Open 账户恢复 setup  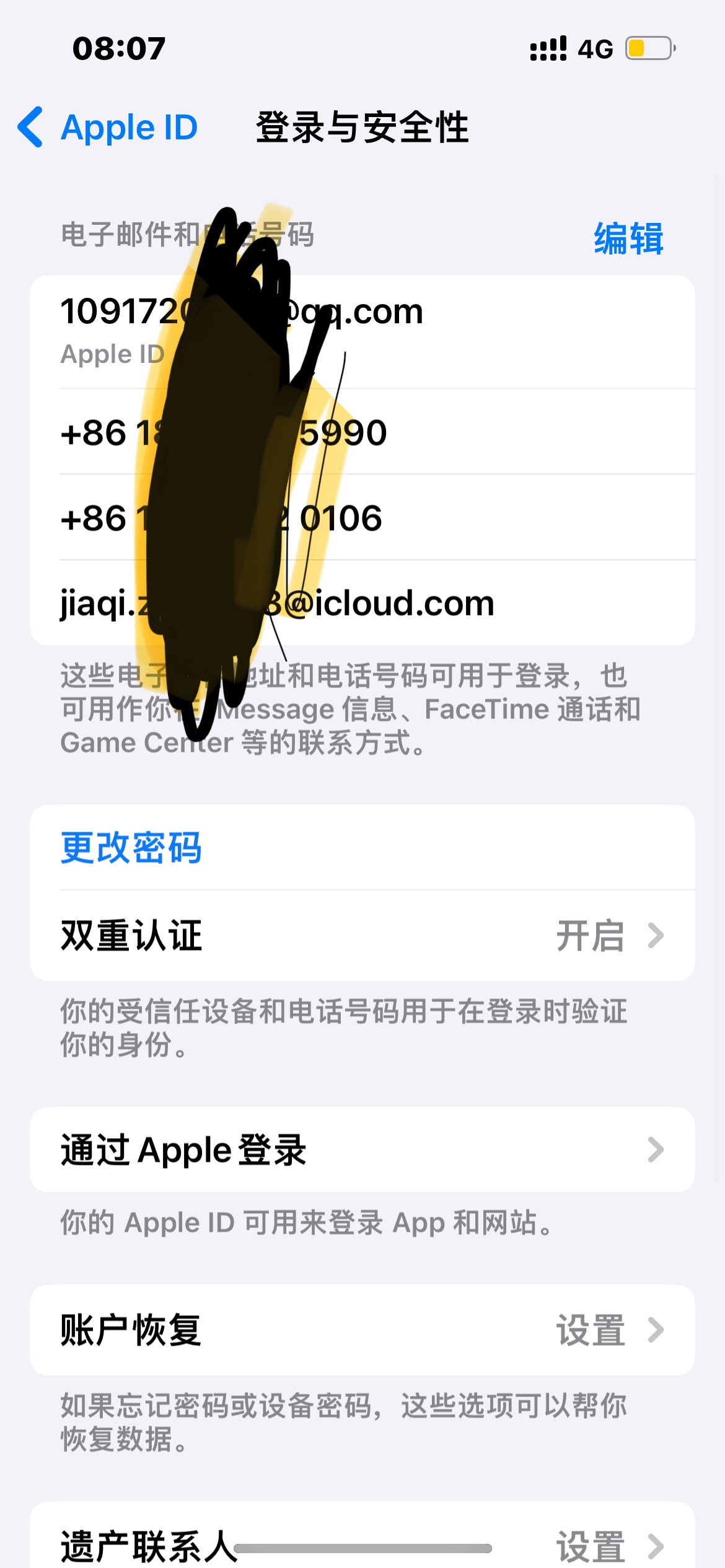click(x=362, y=1330)
